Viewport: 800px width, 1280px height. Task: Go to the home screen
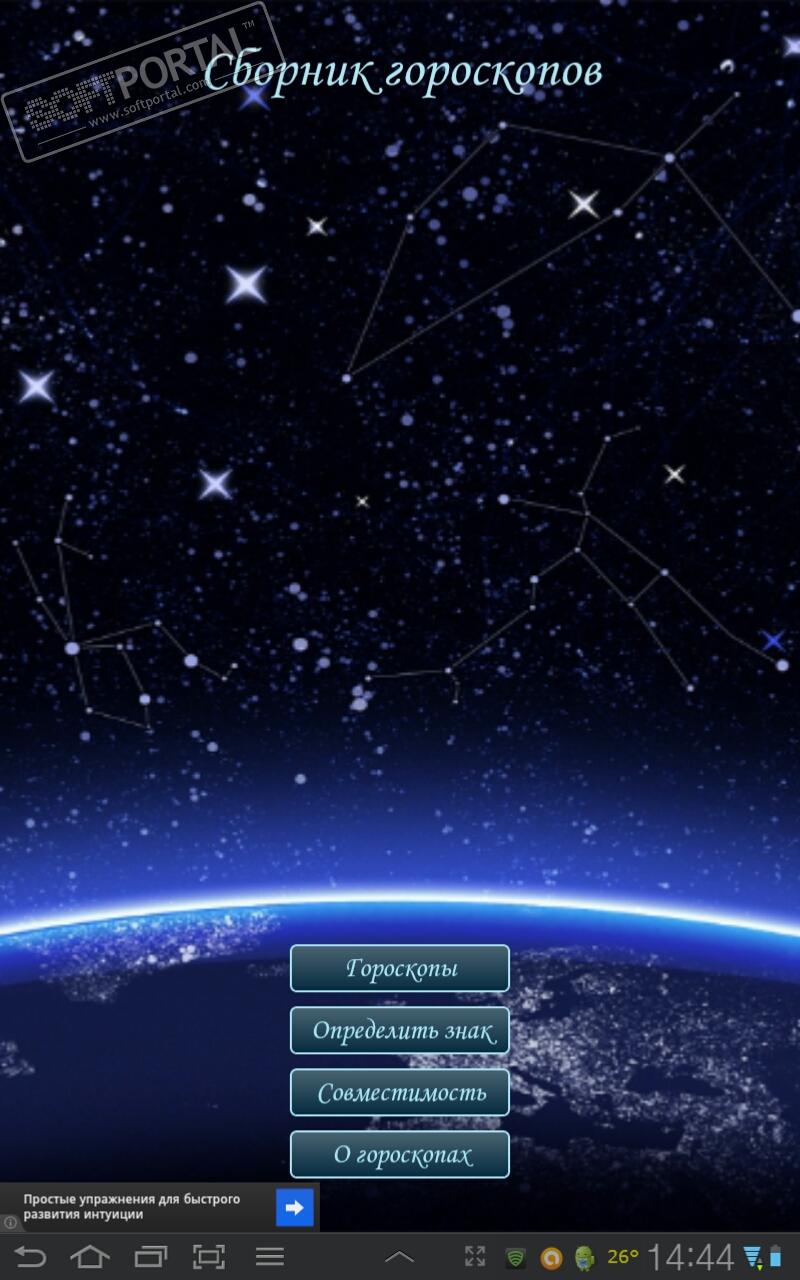[90, 1256]
